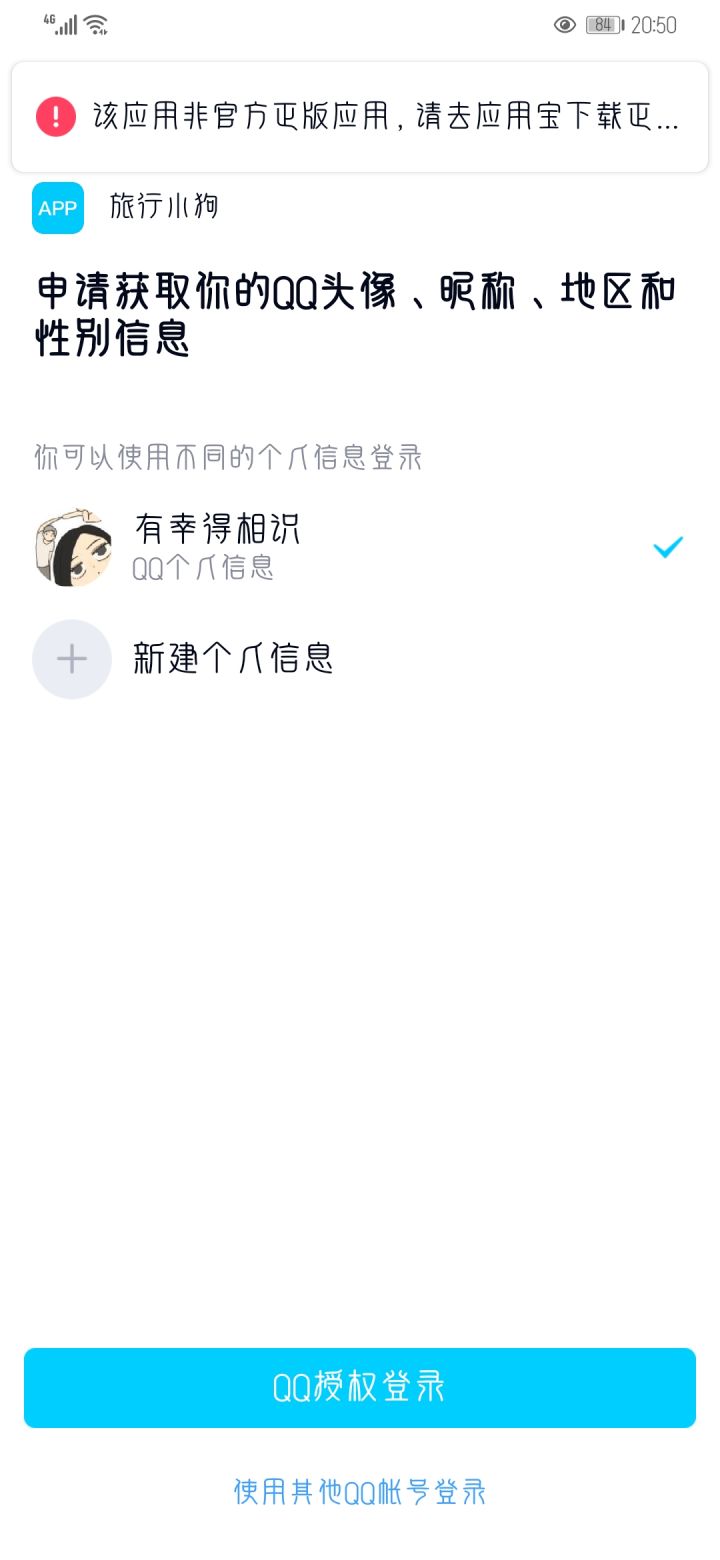Tap the blue checkmark next to 有幸得相识

(x=668, y=546)
